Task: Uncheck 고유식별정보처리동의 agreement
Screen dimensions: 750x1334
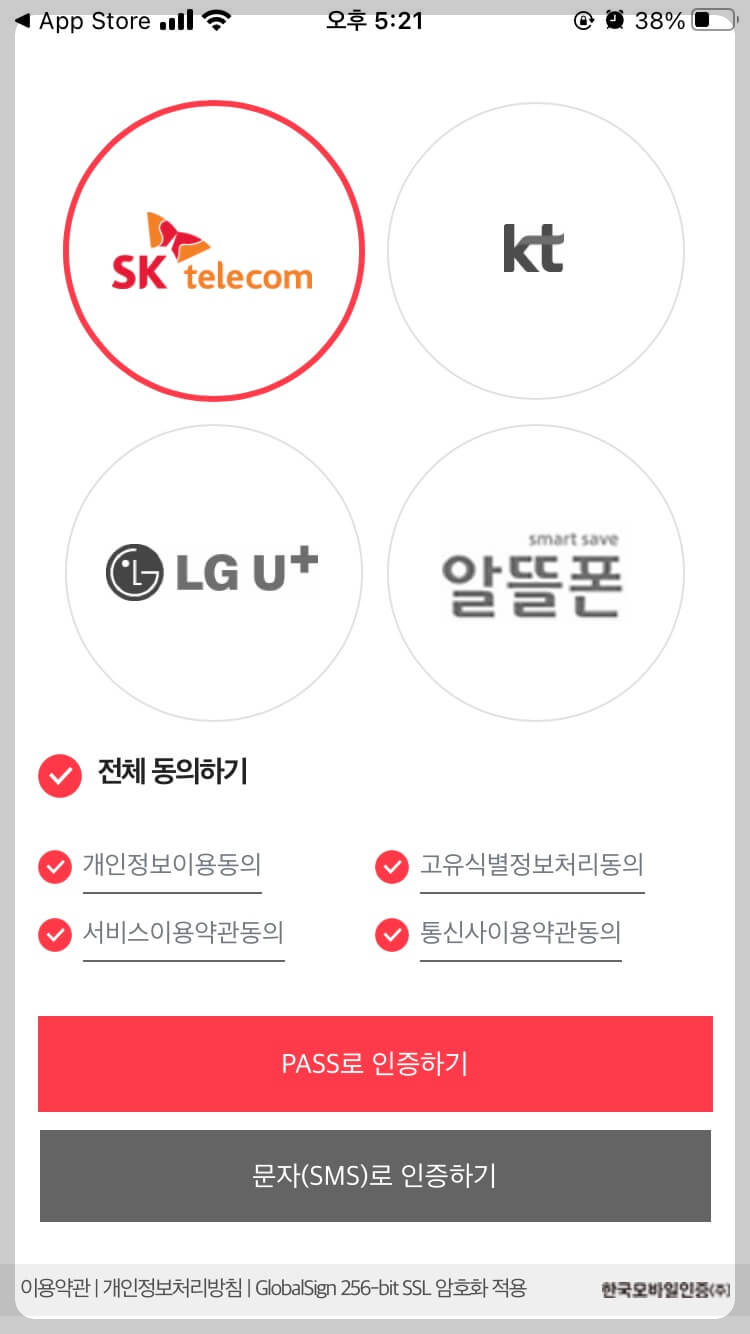Action: pyautogui.click(x=391, y=866)
